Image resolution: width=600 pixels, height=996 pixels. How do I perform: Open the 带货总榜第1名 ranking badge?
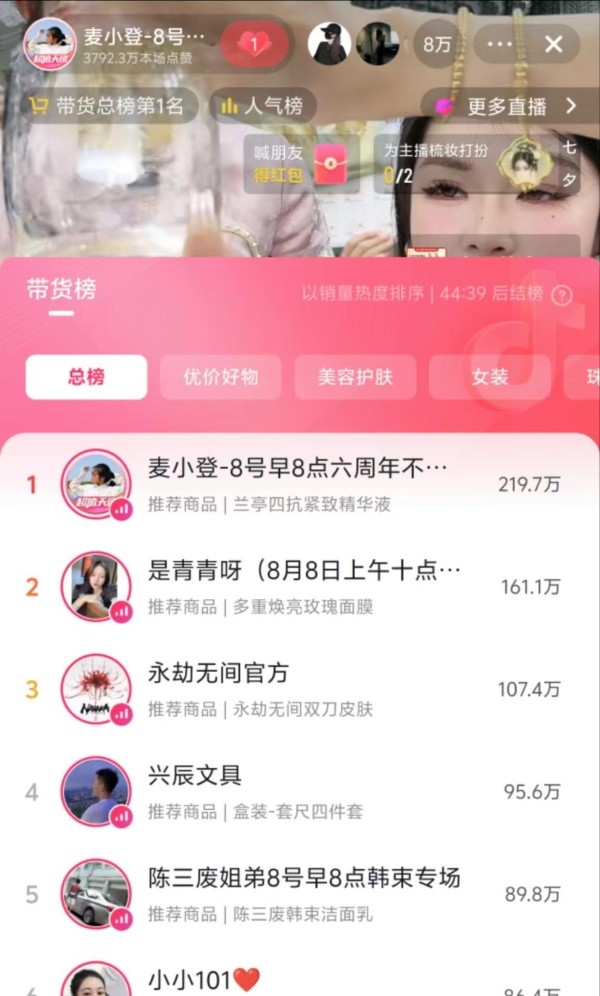(107, 106)
